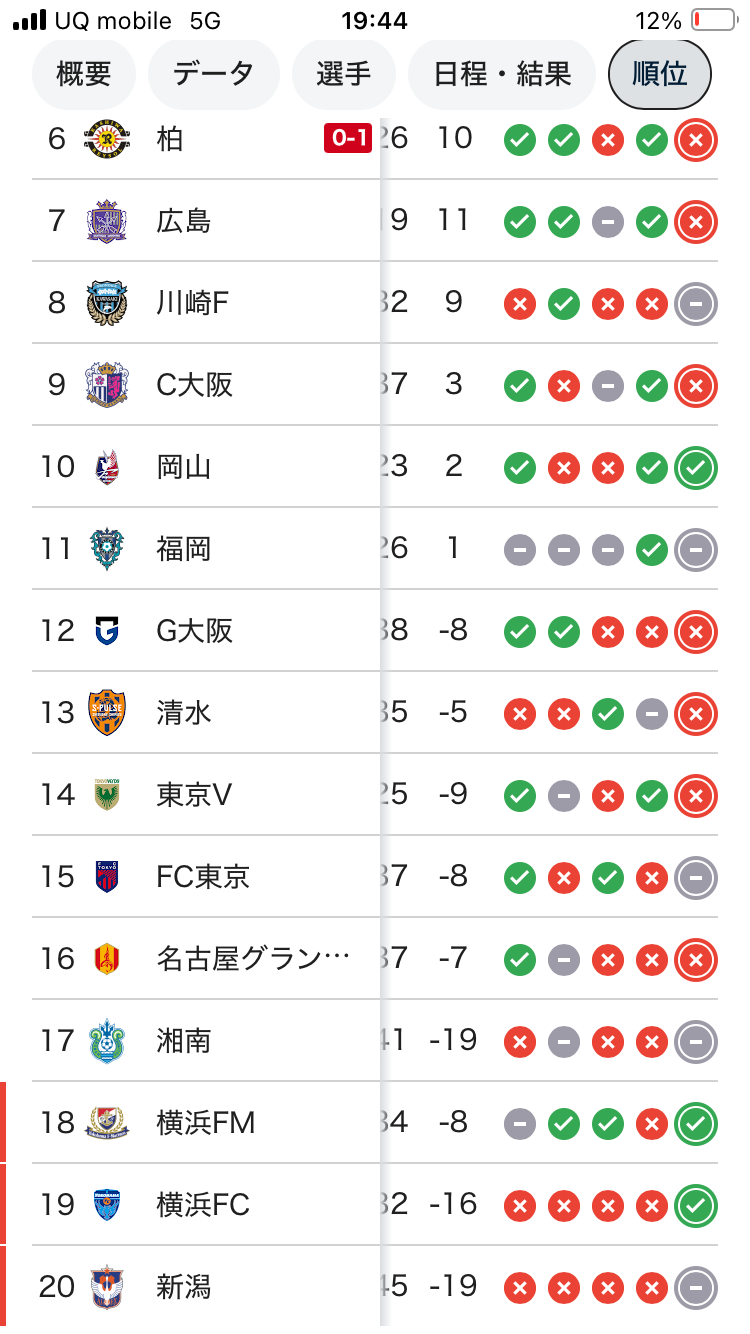Tap the 順位 tab
Screen dimensions: 750x1334
click(x=660, y=74)
